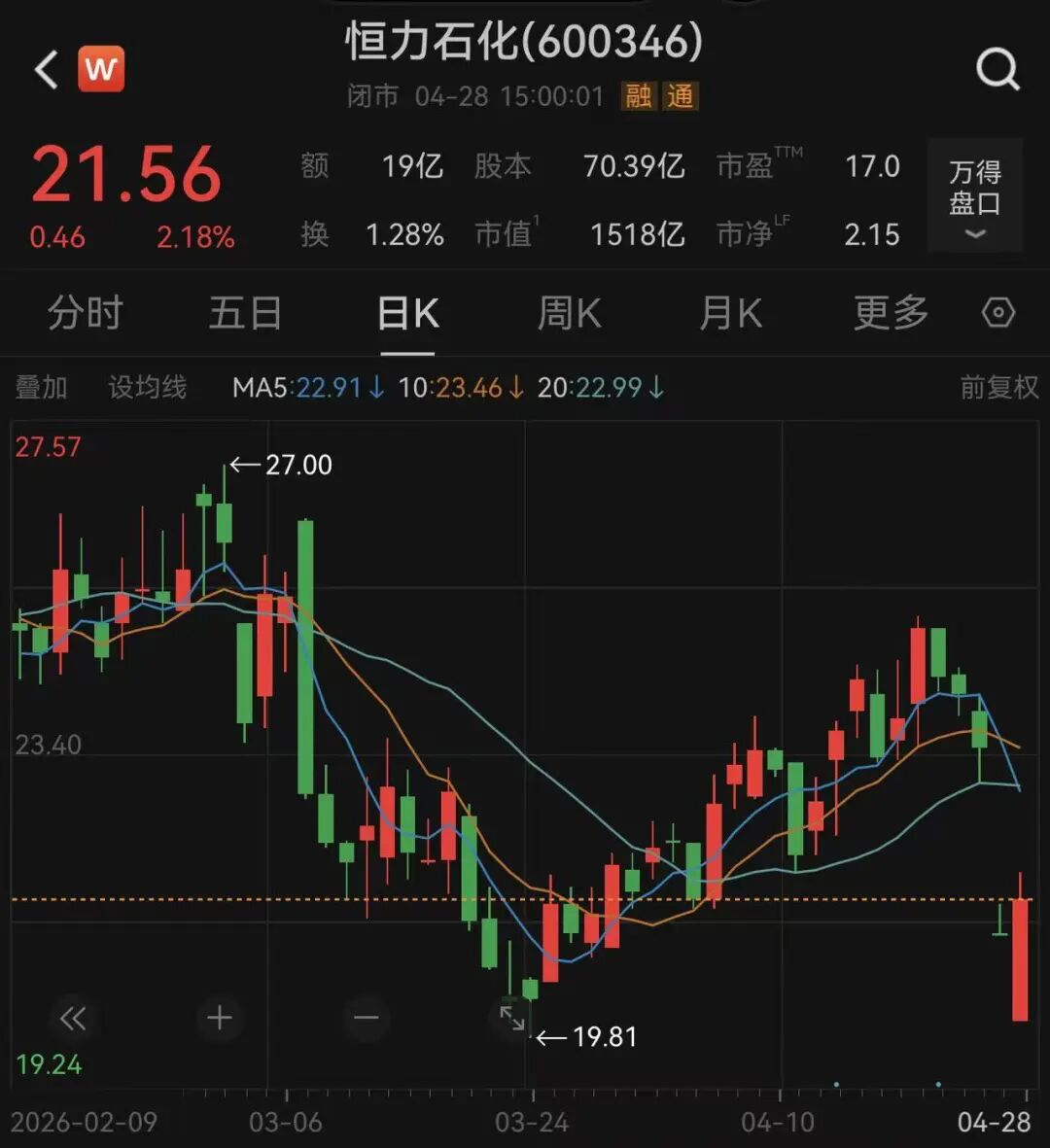This screenshot has height=1148, width=1050.
Task: Select the 日K chart tab
Action: coord(407,314)
